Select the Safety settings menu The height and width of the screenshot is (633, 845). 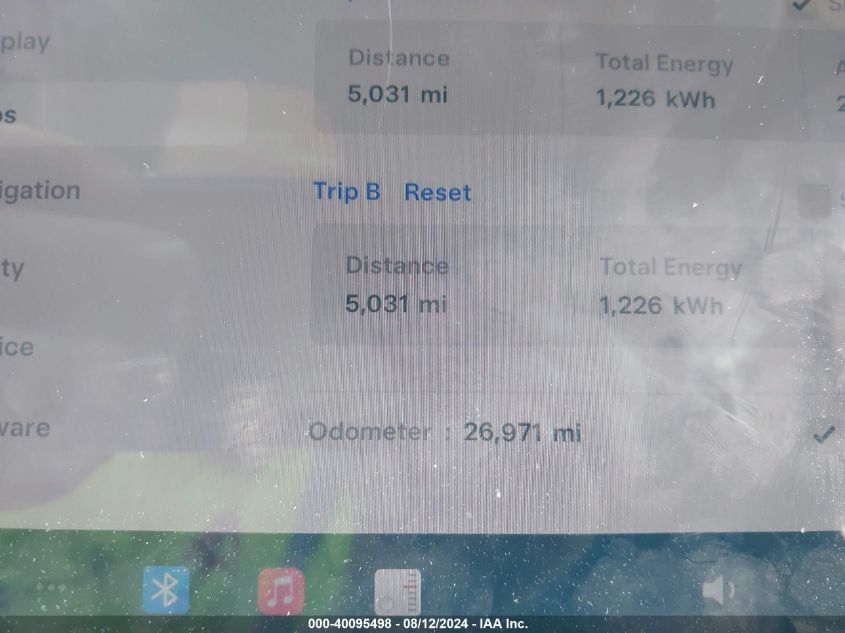tap(12, 268)
